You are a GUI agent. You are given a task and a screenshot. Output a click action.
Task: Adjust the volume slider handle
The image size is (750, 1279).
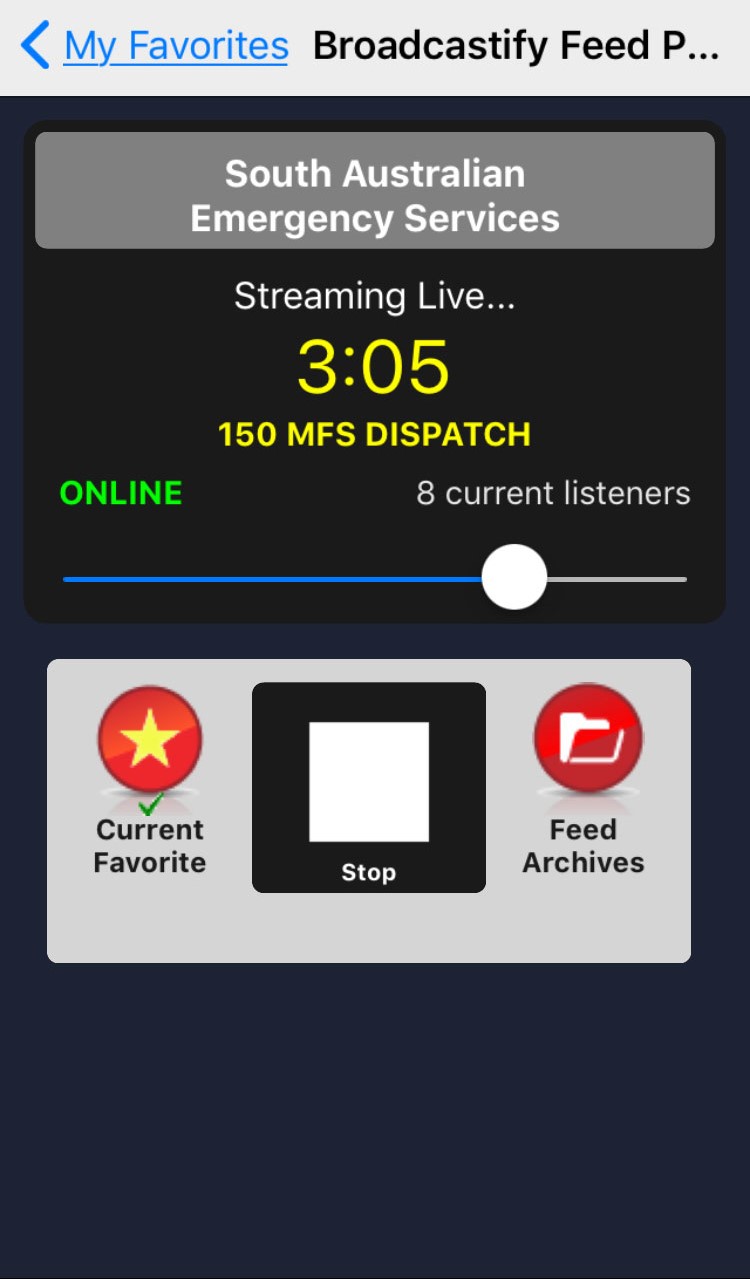point(514,577)
